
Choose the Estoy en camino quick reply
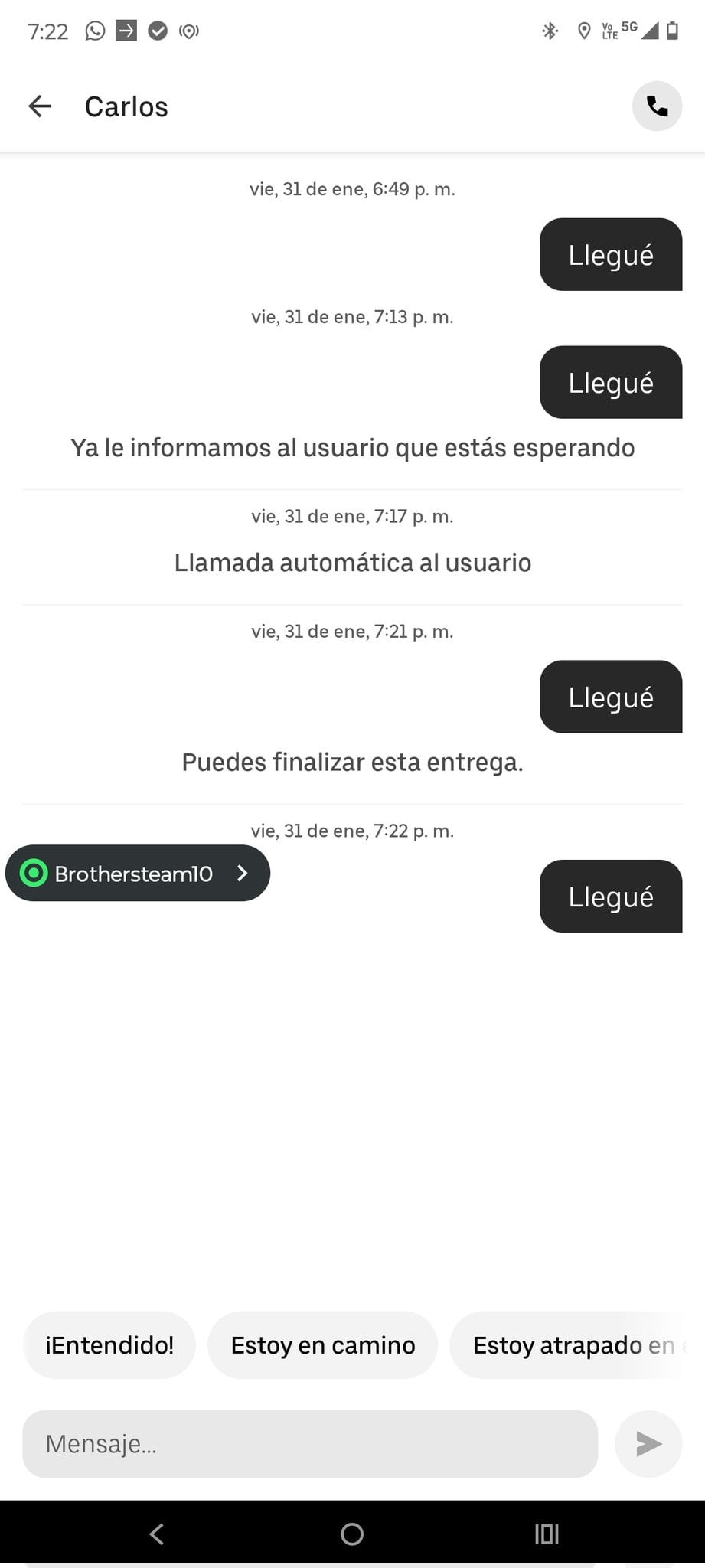click(322, 1345)
